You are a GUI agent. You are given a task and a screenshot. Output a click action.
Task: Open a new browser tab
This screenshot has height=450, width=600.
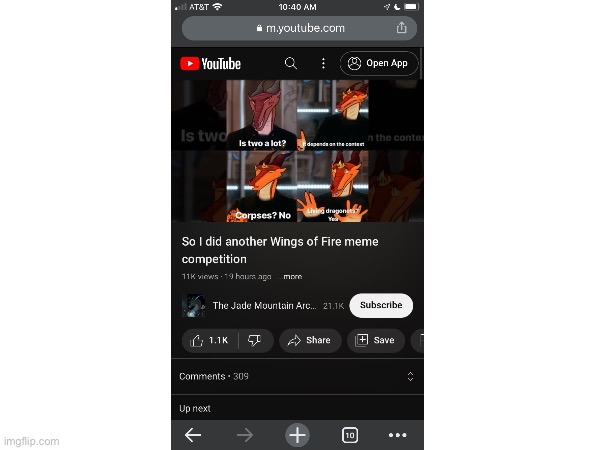pos(297,435)
